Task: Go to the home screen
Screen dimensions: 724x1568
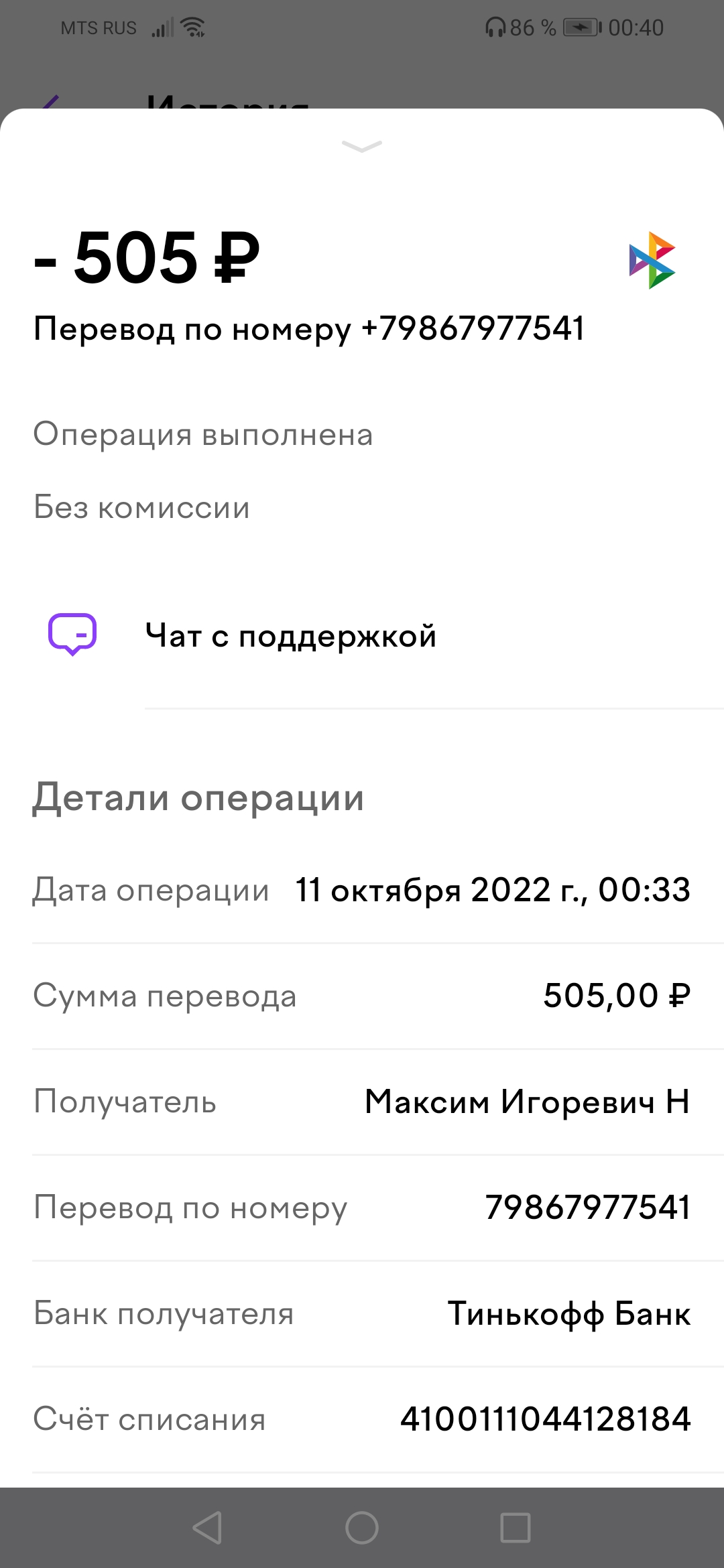Action: pos(362,1528)
